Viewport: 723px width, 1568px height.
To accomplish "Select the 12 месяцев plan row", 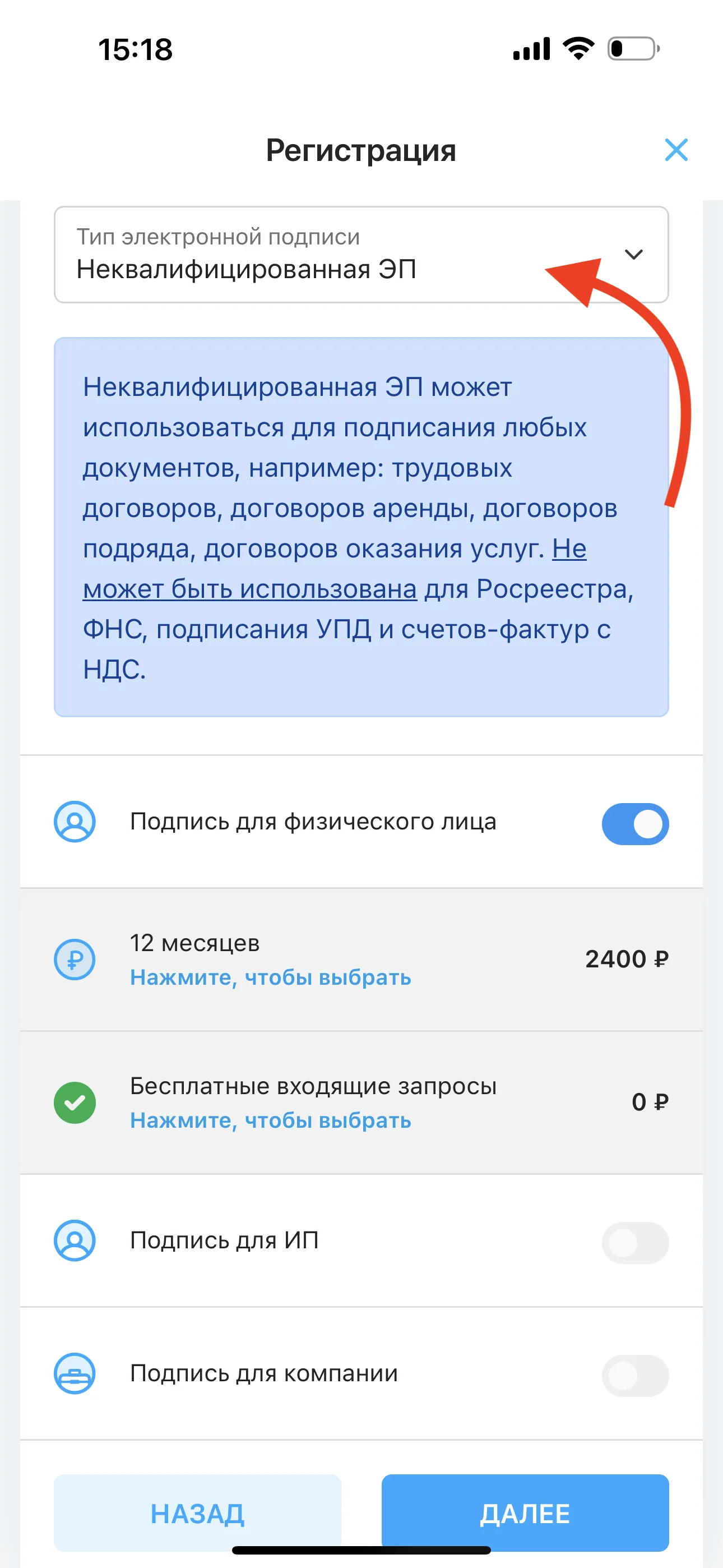I will click(361, 960).
